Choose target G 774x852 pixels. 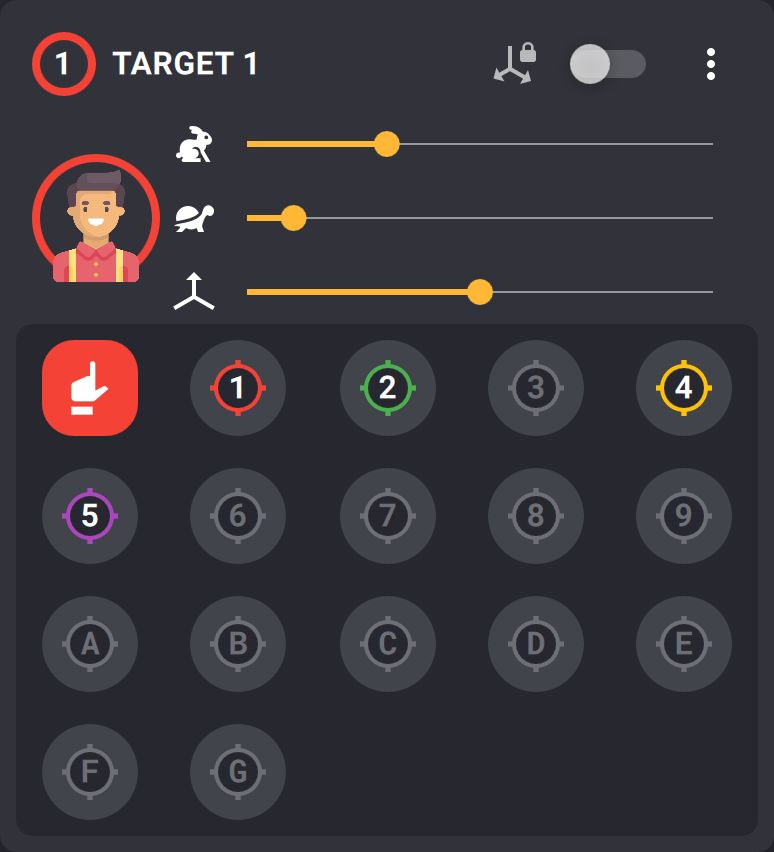click(238, 772)
